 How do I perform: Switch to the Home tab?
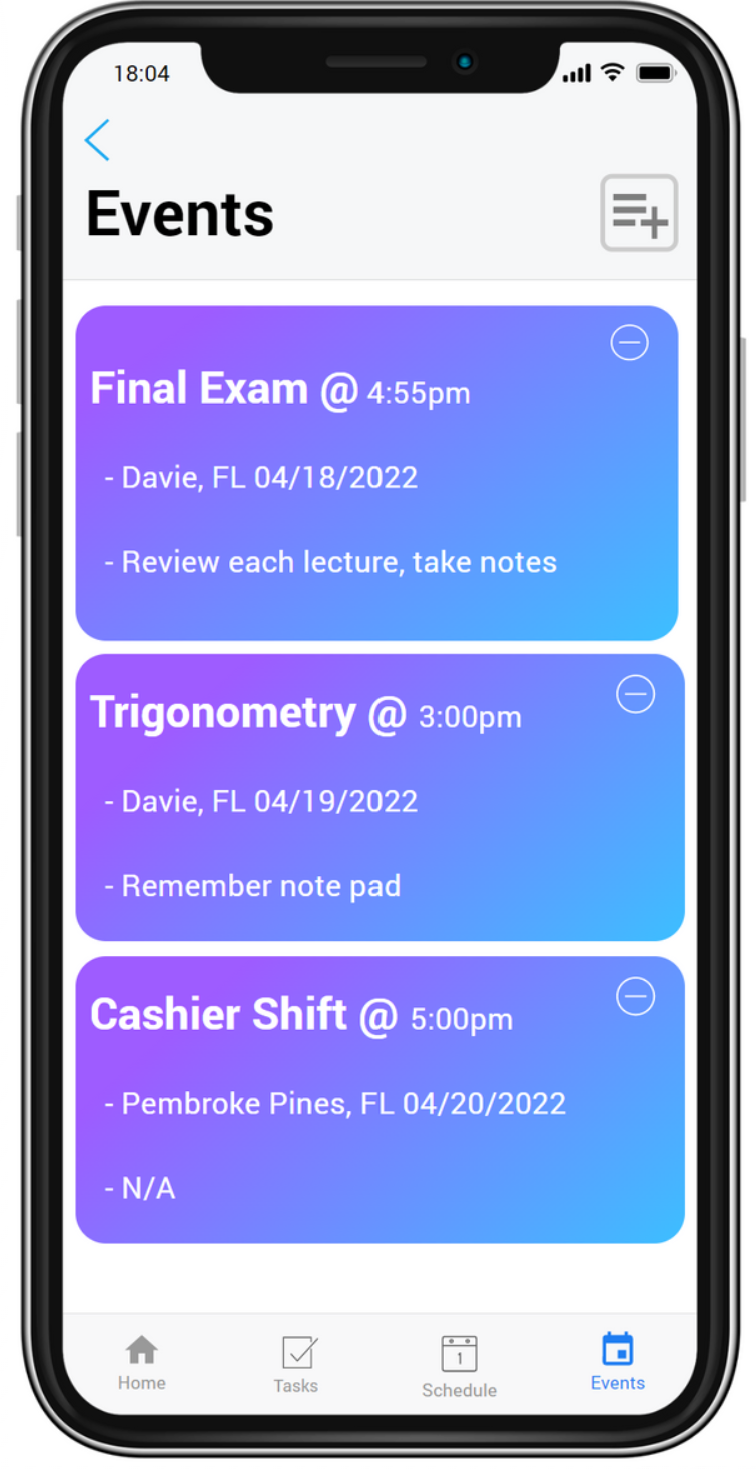(x=142, y=1362)
